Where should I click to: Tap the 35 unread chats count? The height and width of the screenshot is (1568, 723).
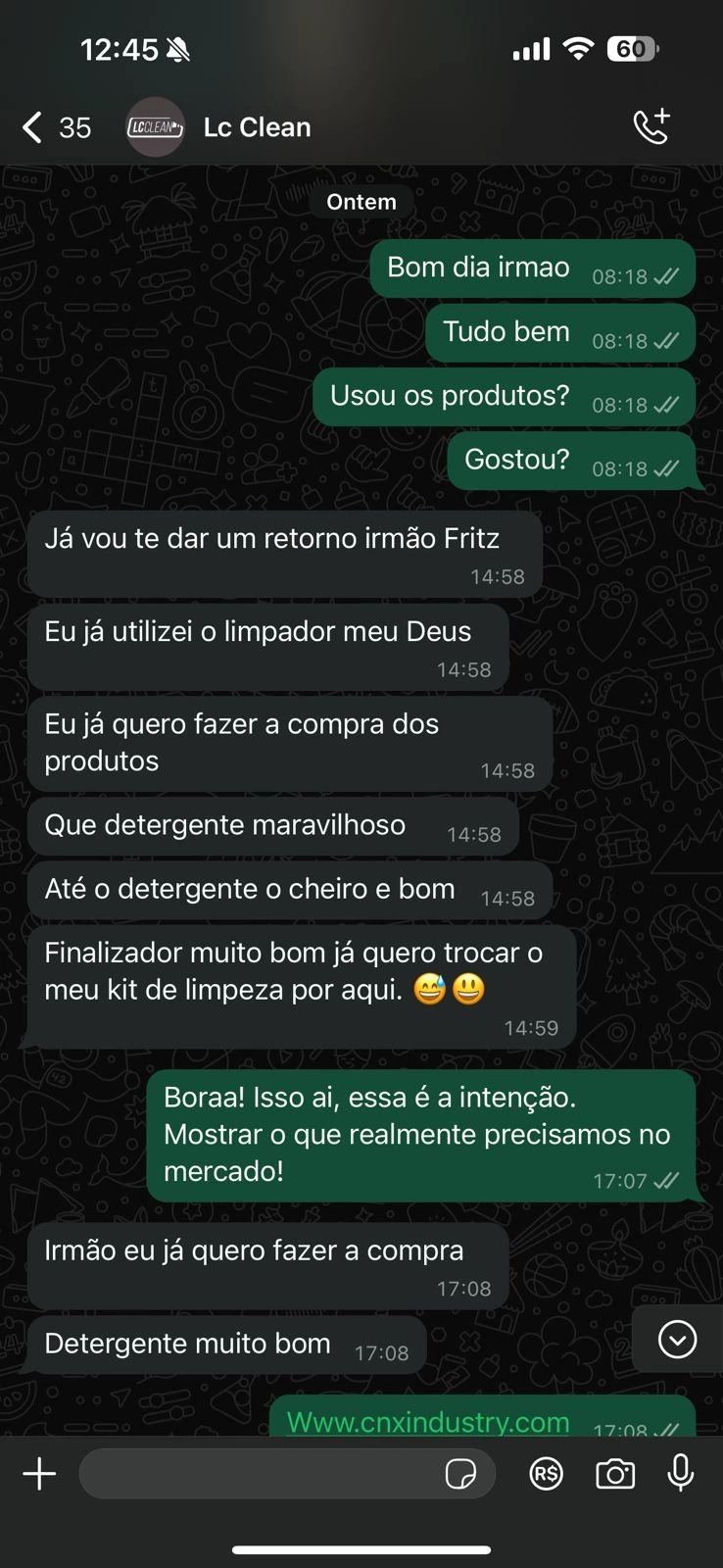pos(76,126)
